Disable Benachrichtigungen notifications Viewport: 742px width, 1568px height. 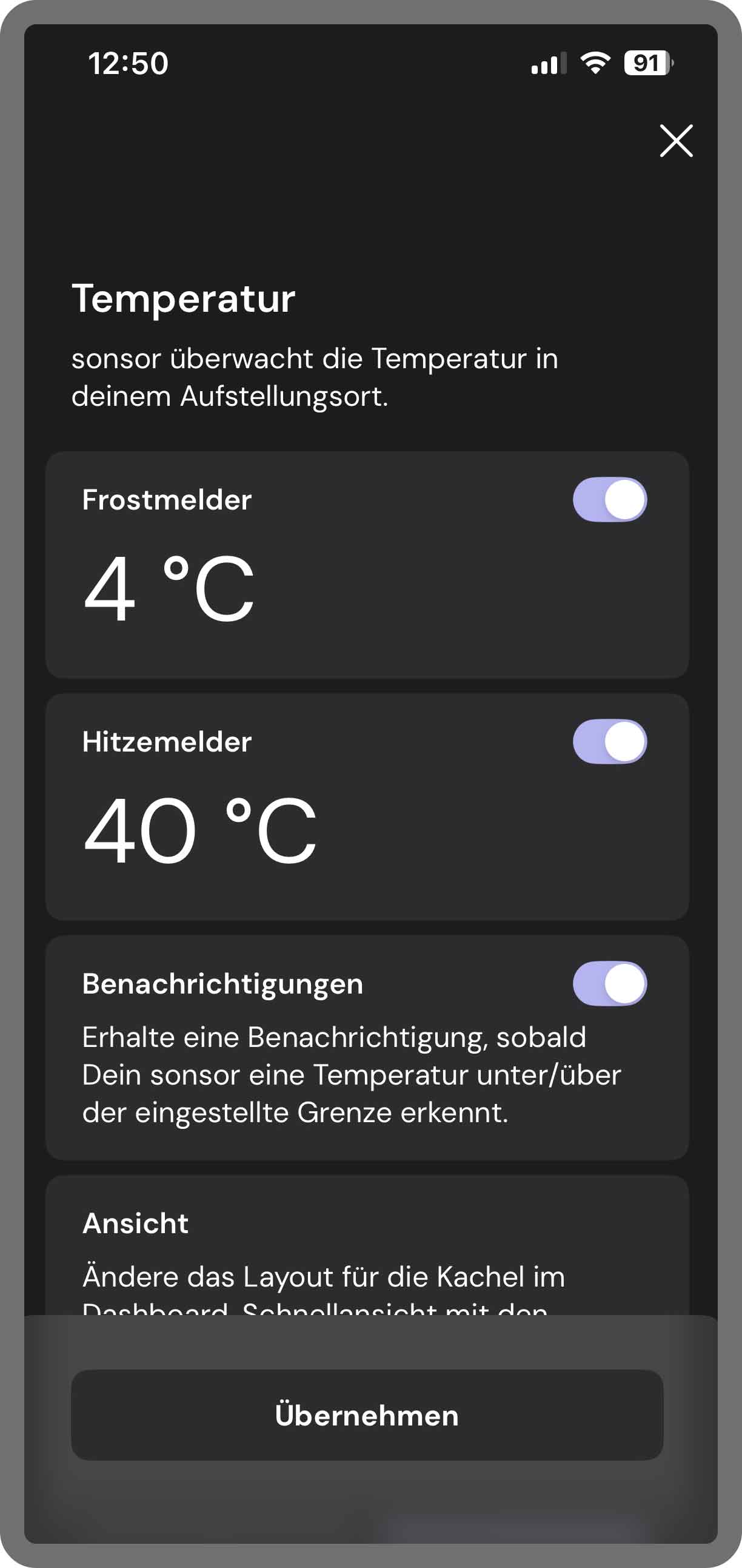pyautogui.click(x=609, y=981)
